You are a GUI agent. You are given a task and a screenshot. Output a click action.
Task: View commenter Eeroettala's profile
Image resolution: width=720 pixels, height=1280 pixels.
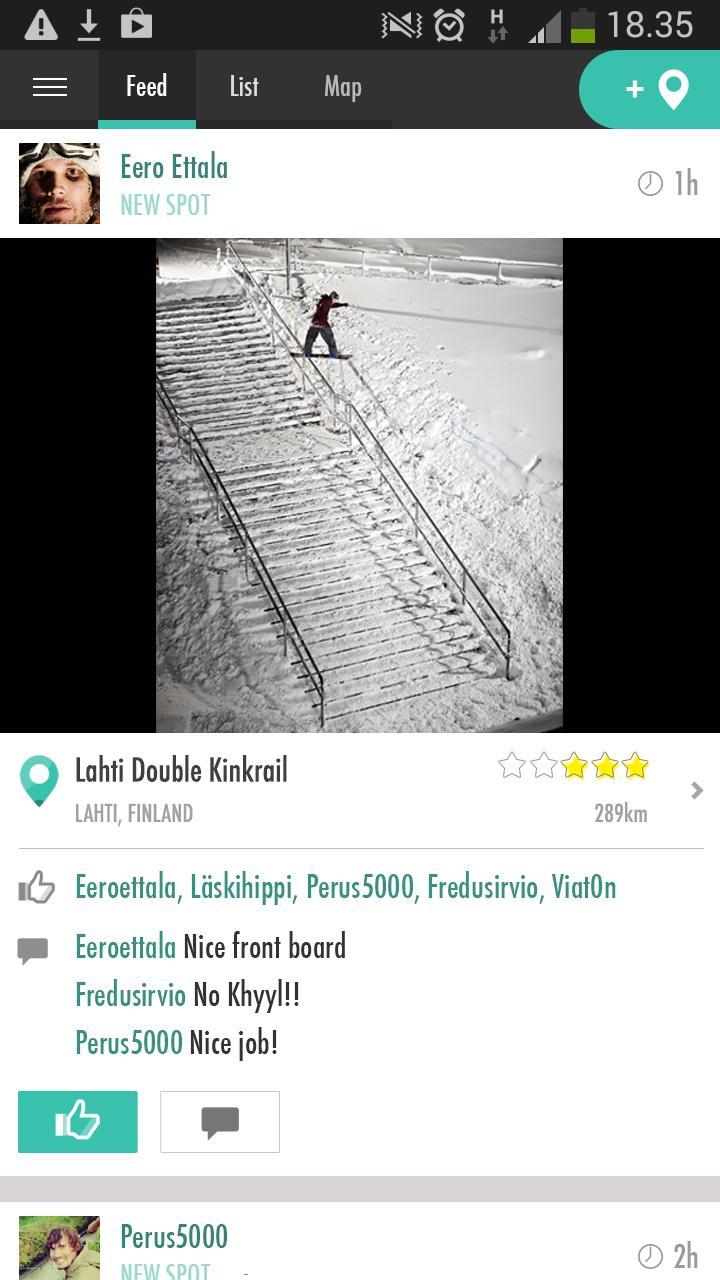pos(125,947)
